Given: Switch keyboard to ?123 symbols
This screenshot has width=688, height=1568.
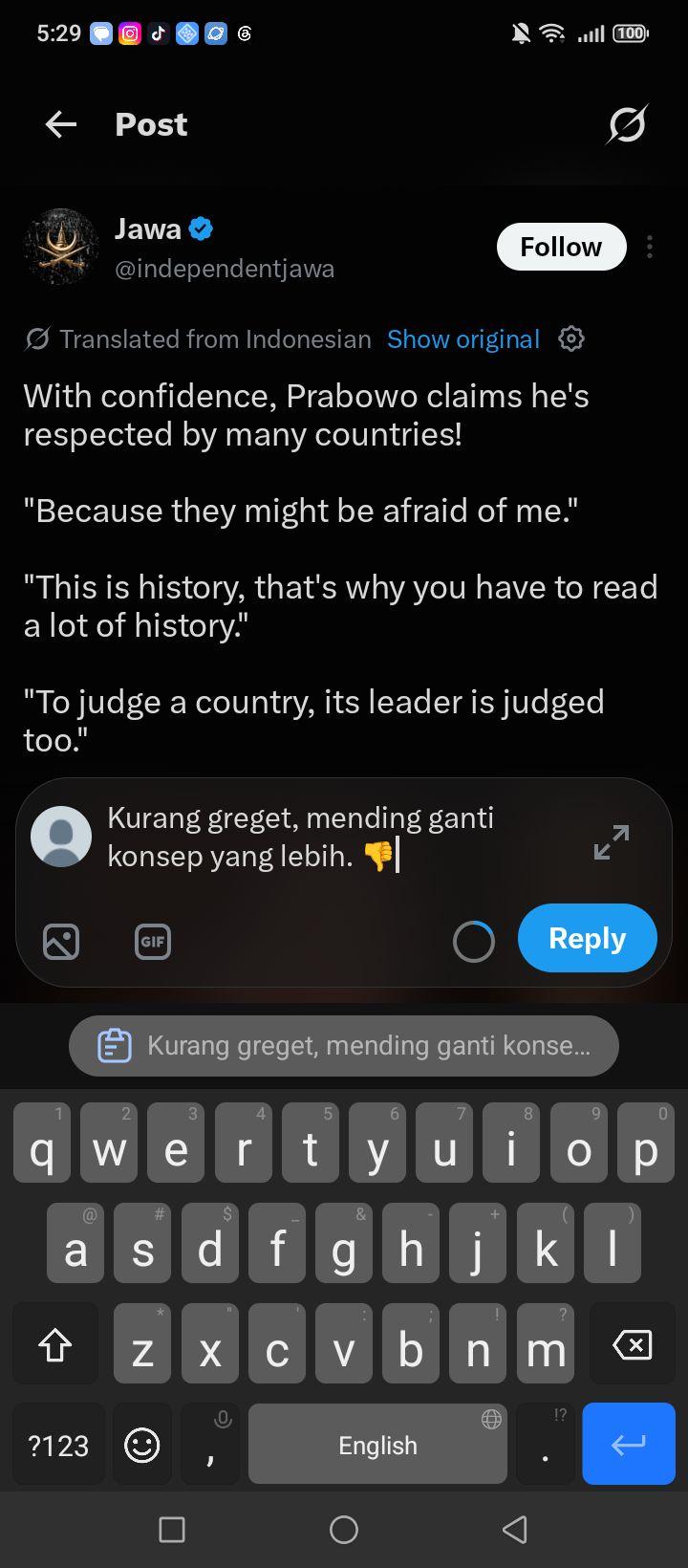Looking at the screenshot, I should 58,1445.
